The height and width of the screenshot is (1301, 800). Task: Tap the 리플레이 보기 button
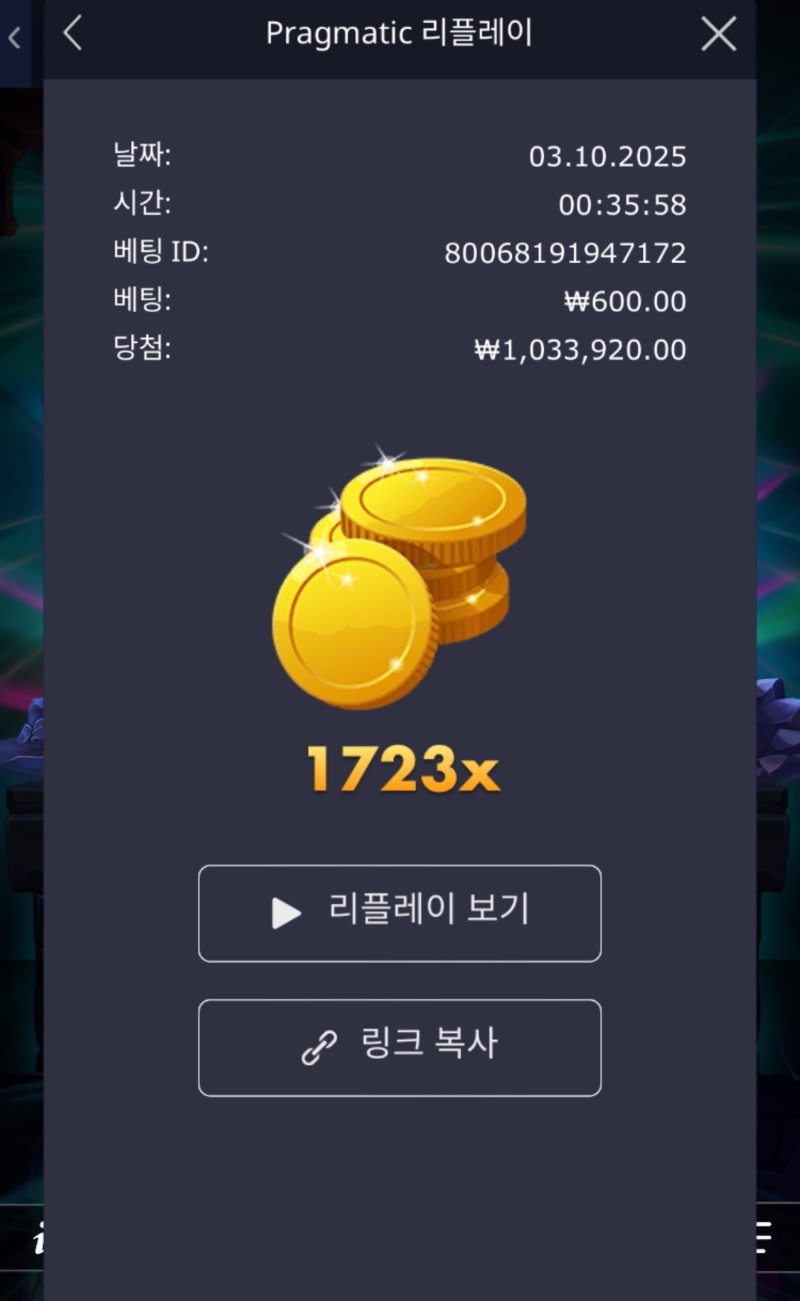400,913
